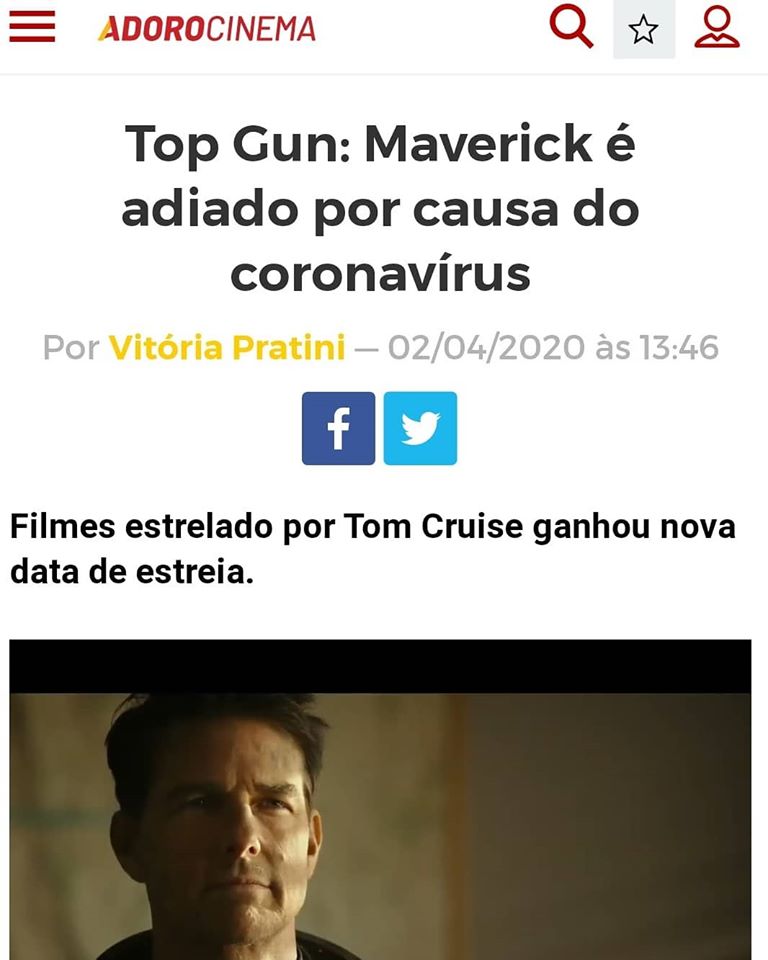Tap the star favorites icon
Image resolution: width=768 pixels, height=960 pixels.
(x=643, y=30)
